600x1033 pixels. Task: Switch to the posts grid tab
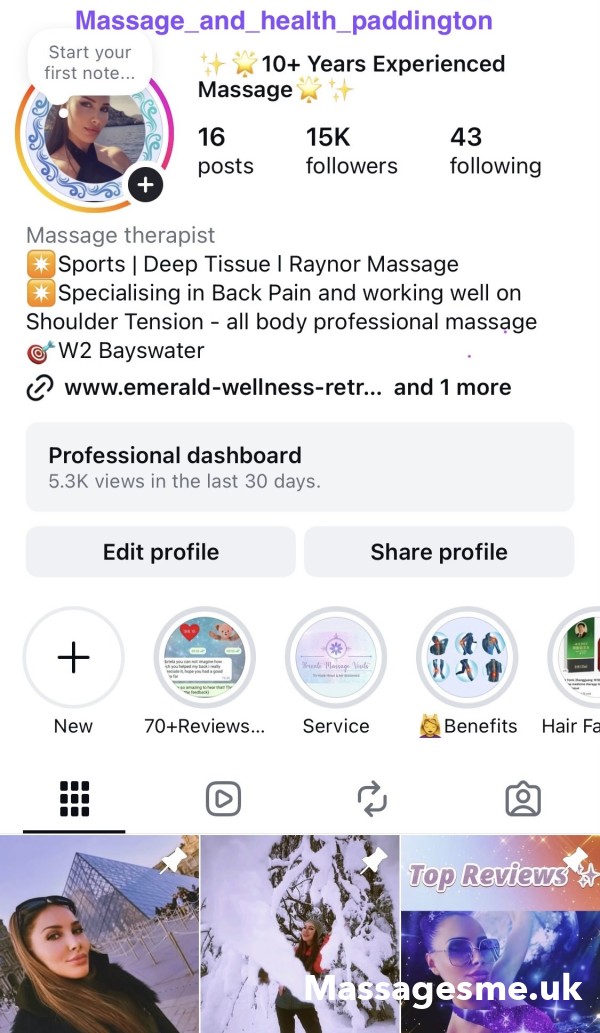pyautogui.click(x=74, y=799)
